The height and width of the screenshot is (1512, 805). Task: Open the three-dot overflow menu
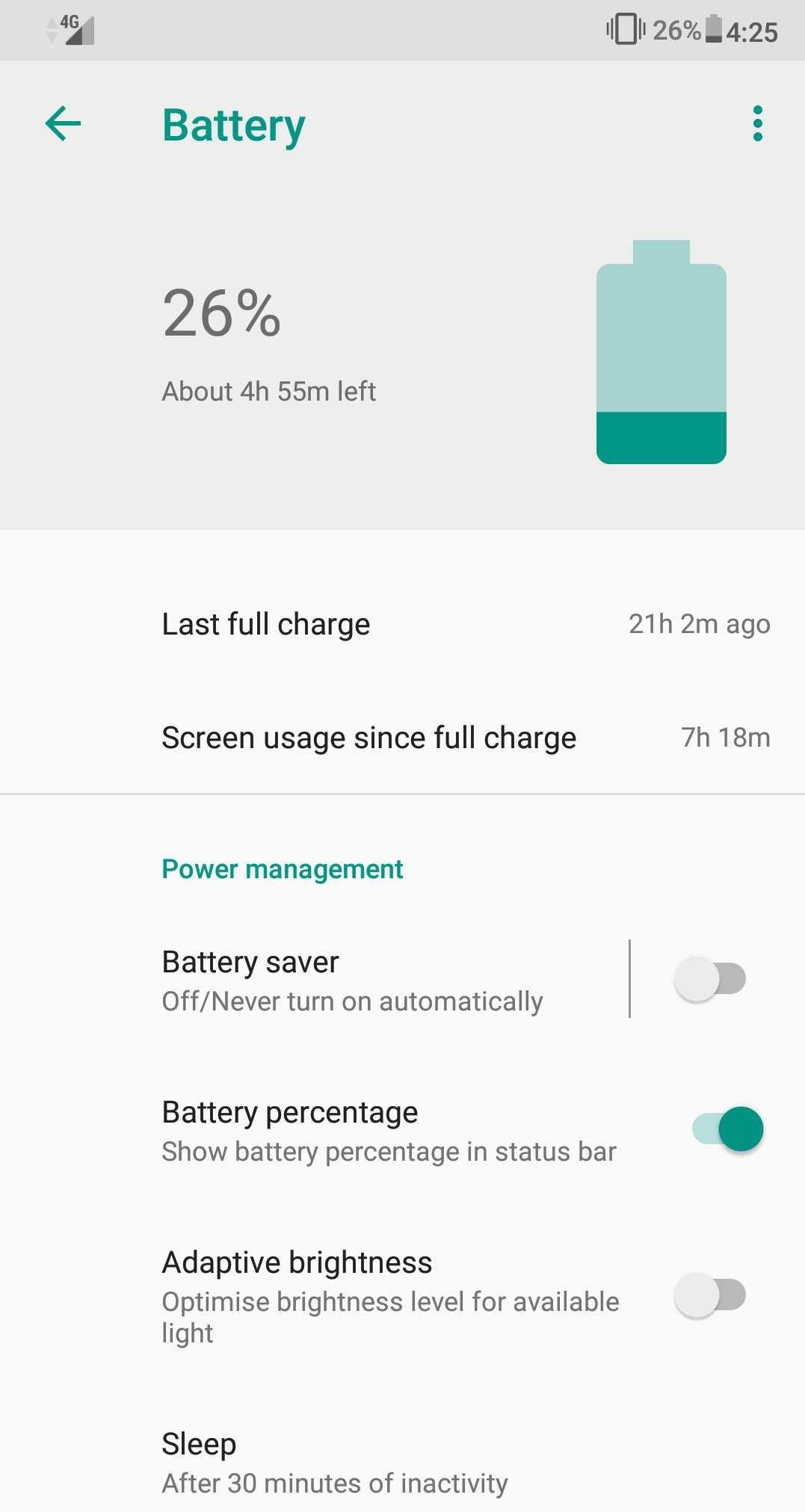coord(758,124)
